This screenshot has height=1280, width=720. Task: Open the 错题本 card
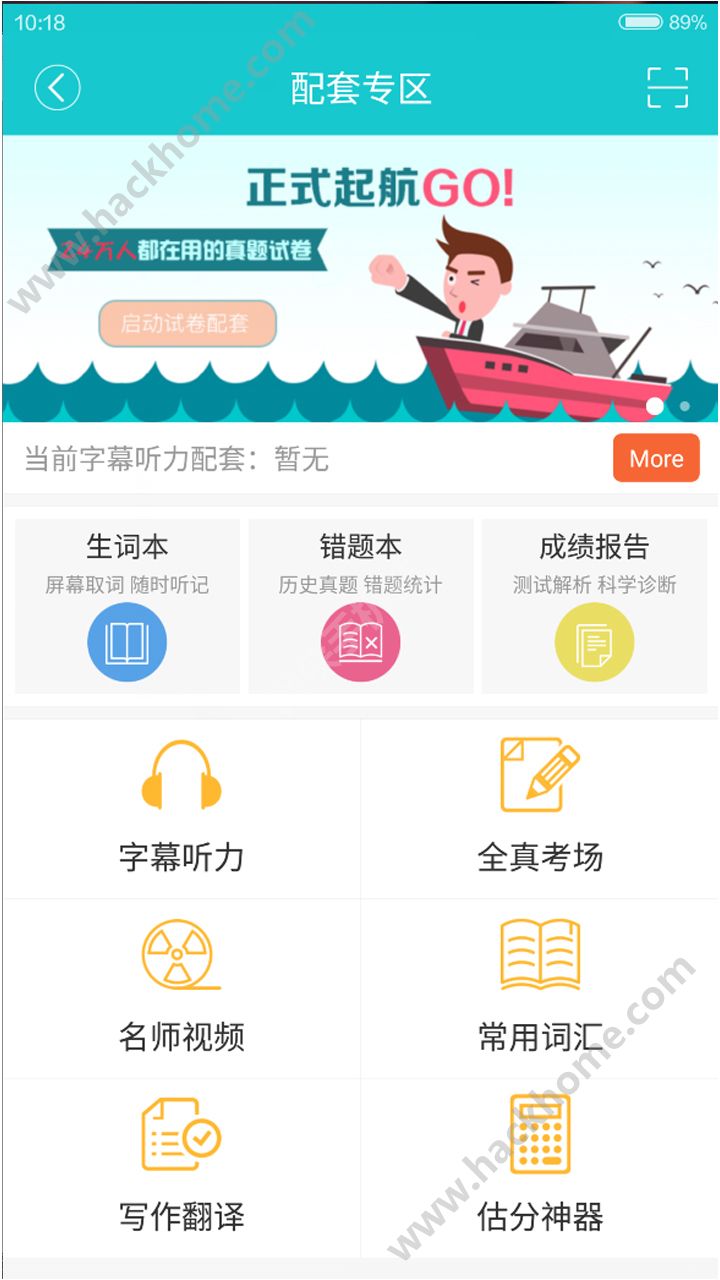click(x=360, y=606)
